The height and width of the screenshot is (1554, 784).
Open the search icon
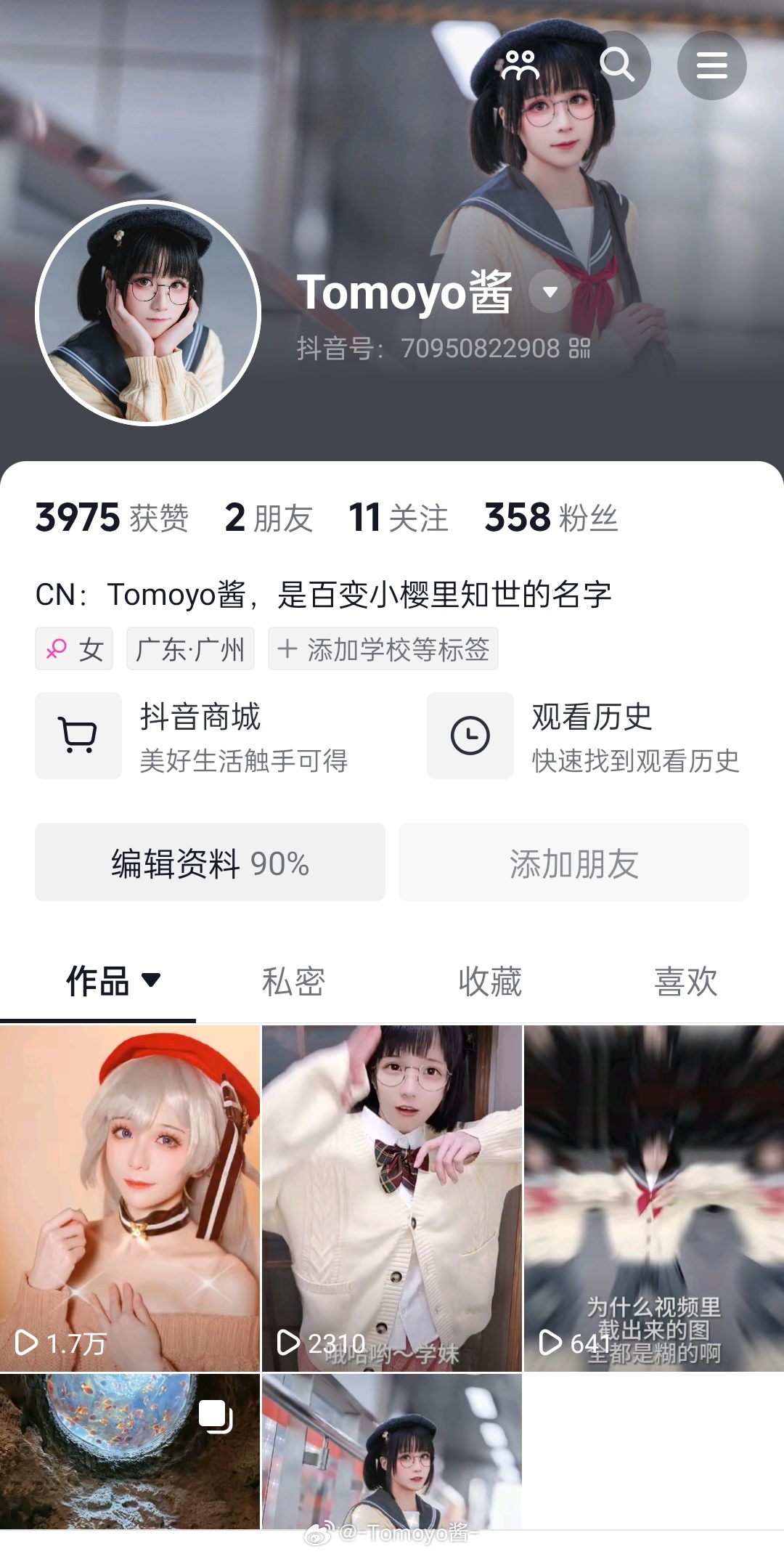click(617, 65)
